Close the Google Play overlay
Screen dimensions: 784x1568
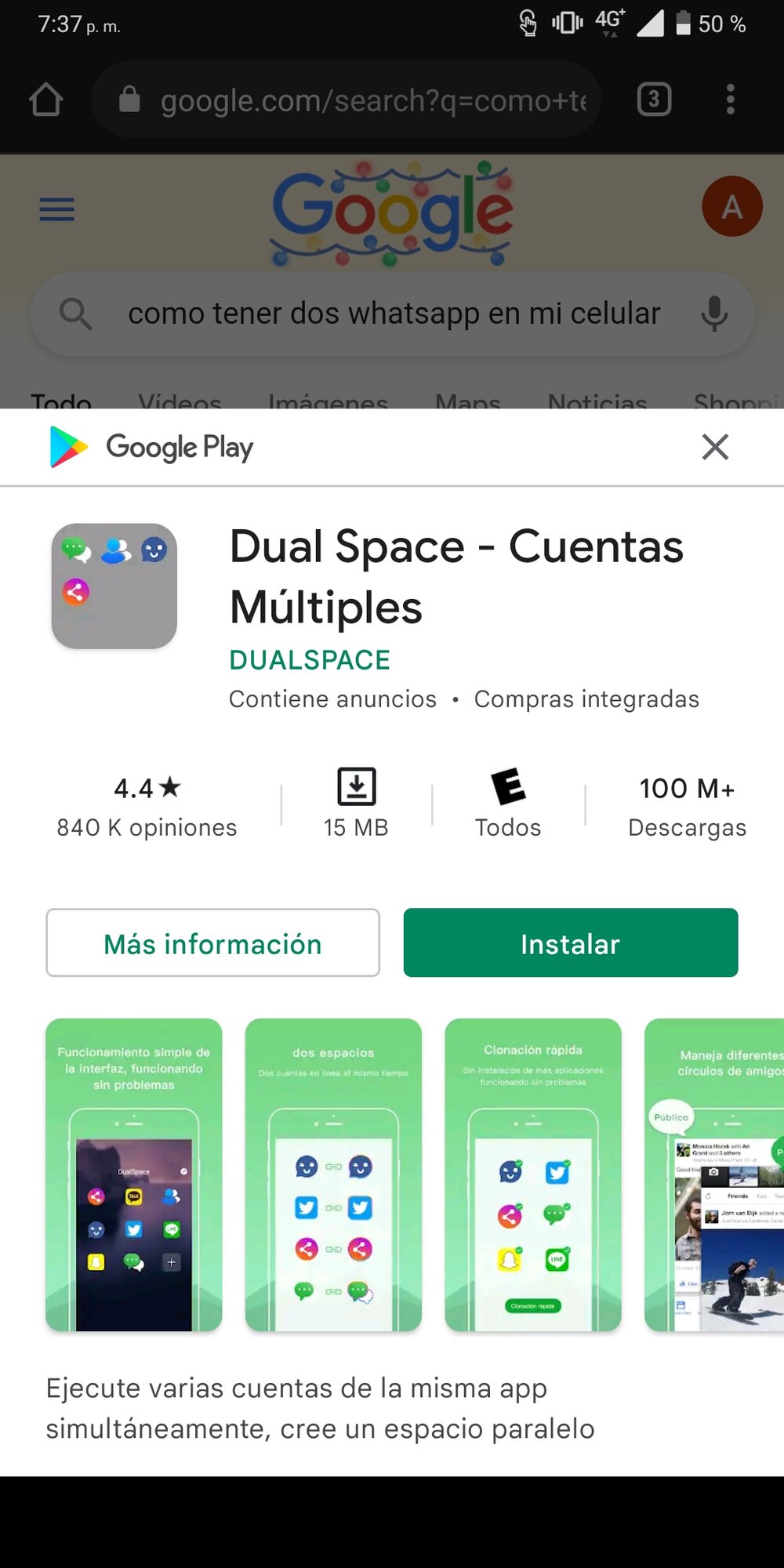(714, 447)
